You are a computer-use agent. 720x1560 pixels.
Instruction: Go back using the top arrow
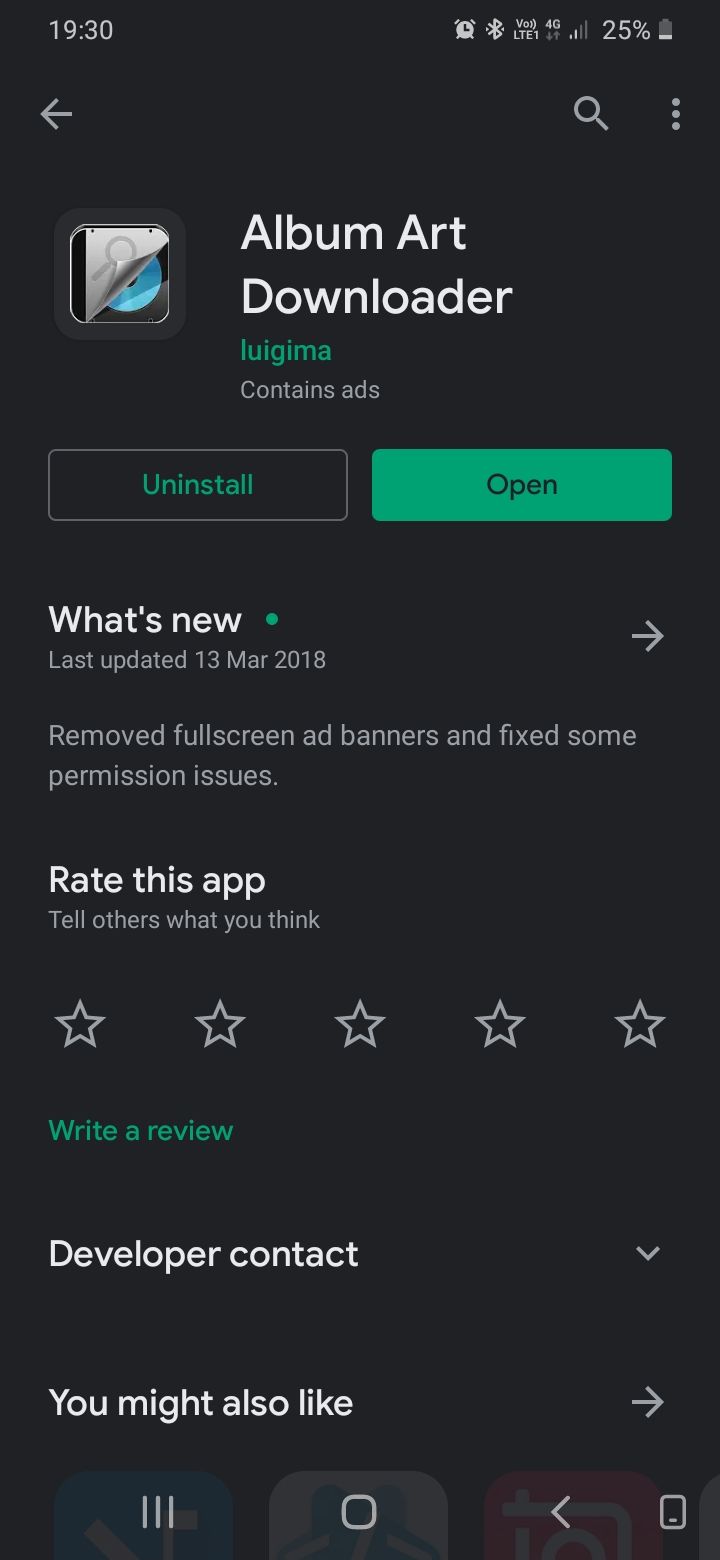pos(56,115)
